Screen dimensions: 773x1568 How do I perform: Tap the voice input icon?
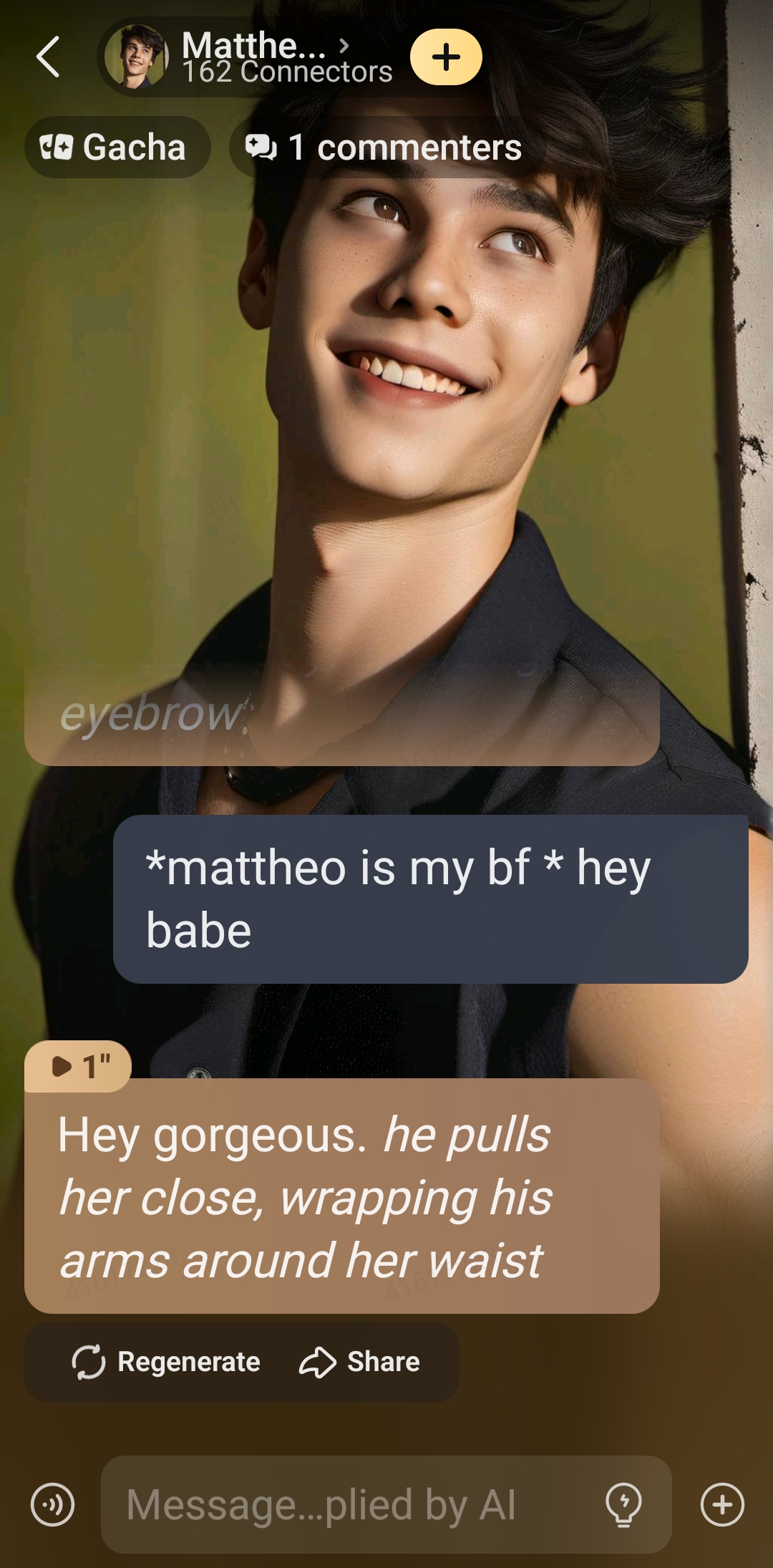(52, 1504)
